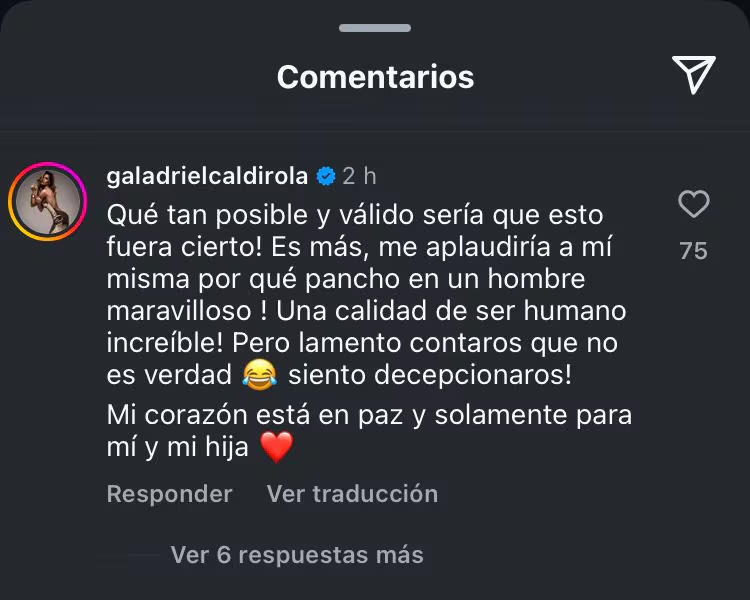Like galadrielcaldirola's comment
The image size is (750, 600).
click(693, 205)
